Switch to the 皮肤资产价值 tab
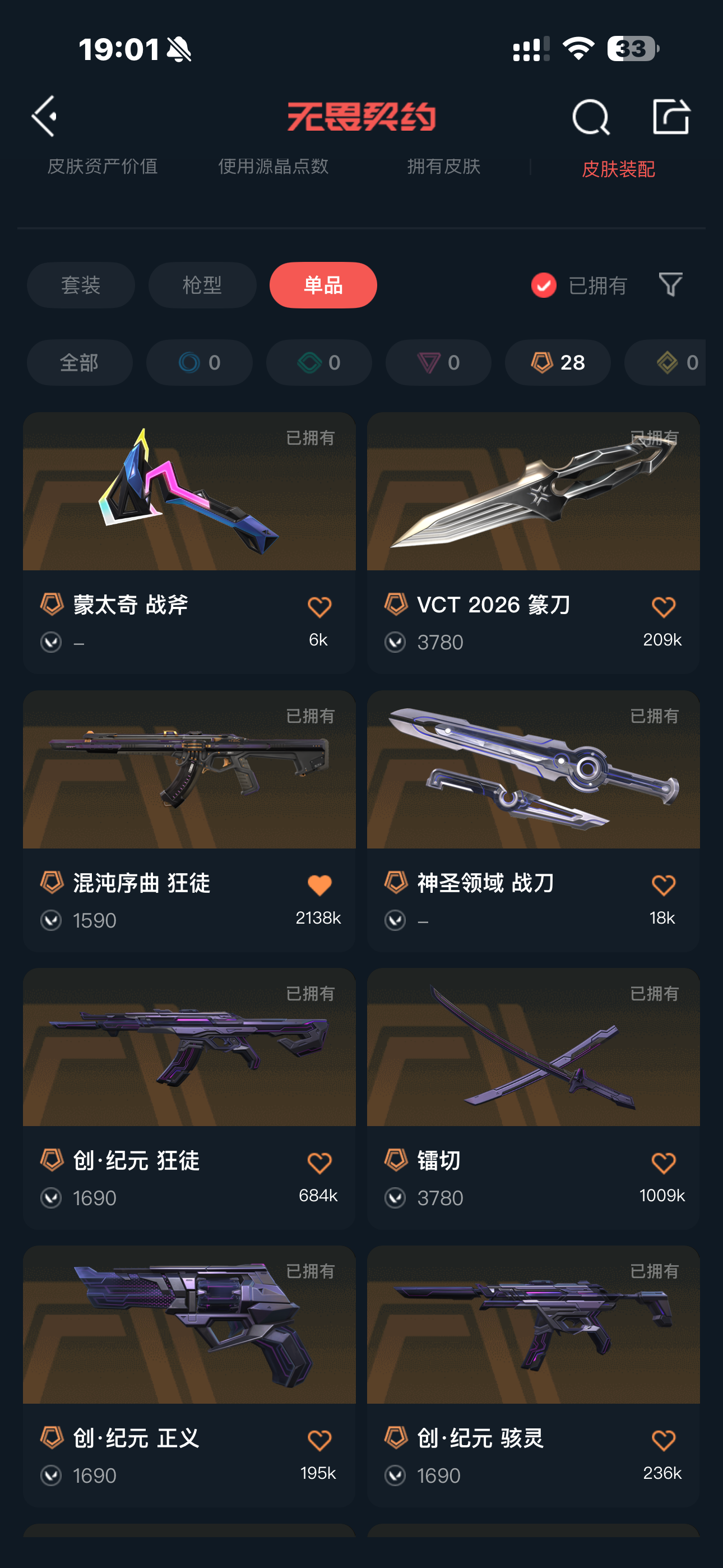The image size is (723, 1568). [102, 166]
